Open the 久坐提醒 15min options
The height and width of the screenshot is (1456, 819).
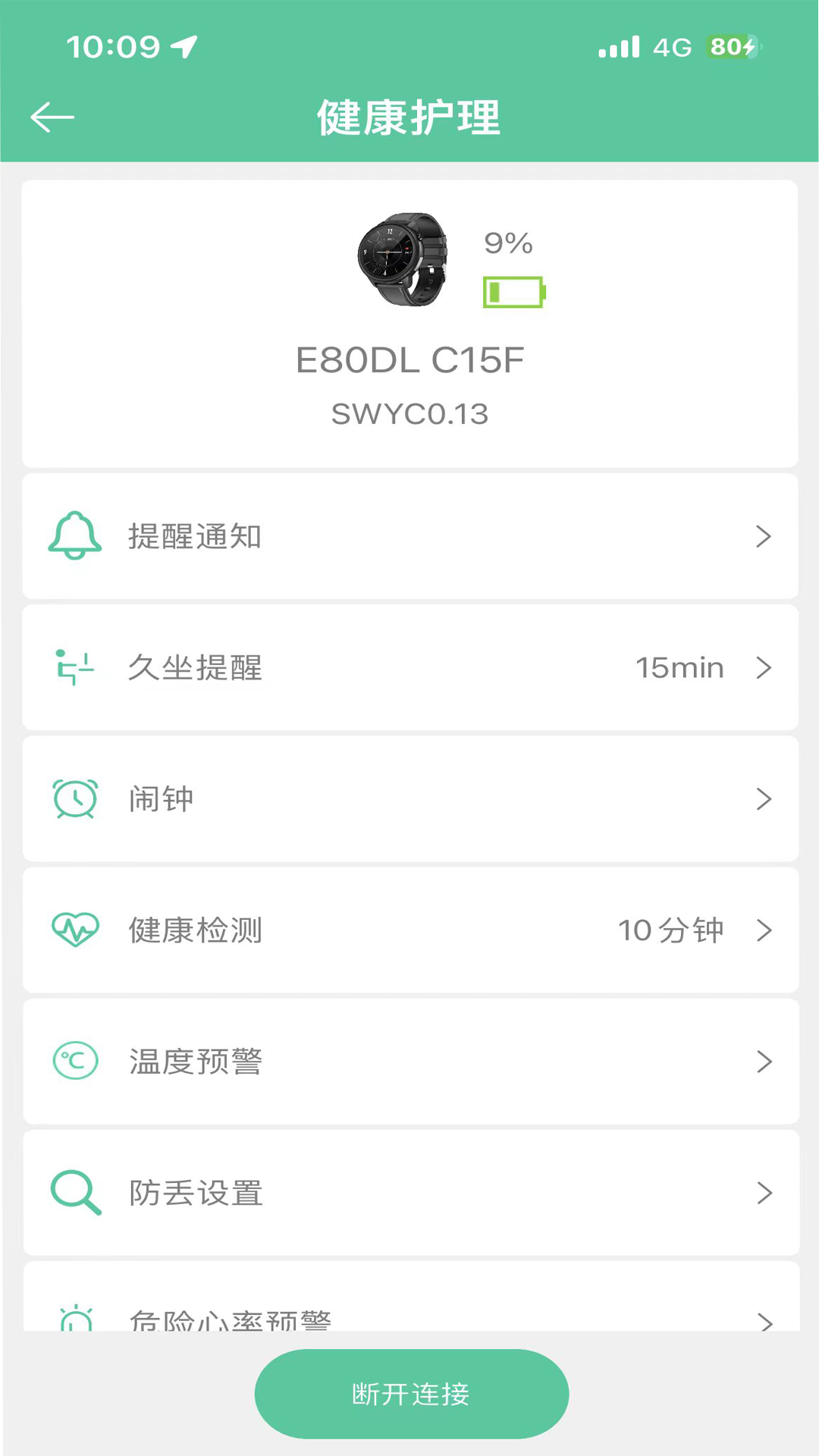(x=409, y=668)
